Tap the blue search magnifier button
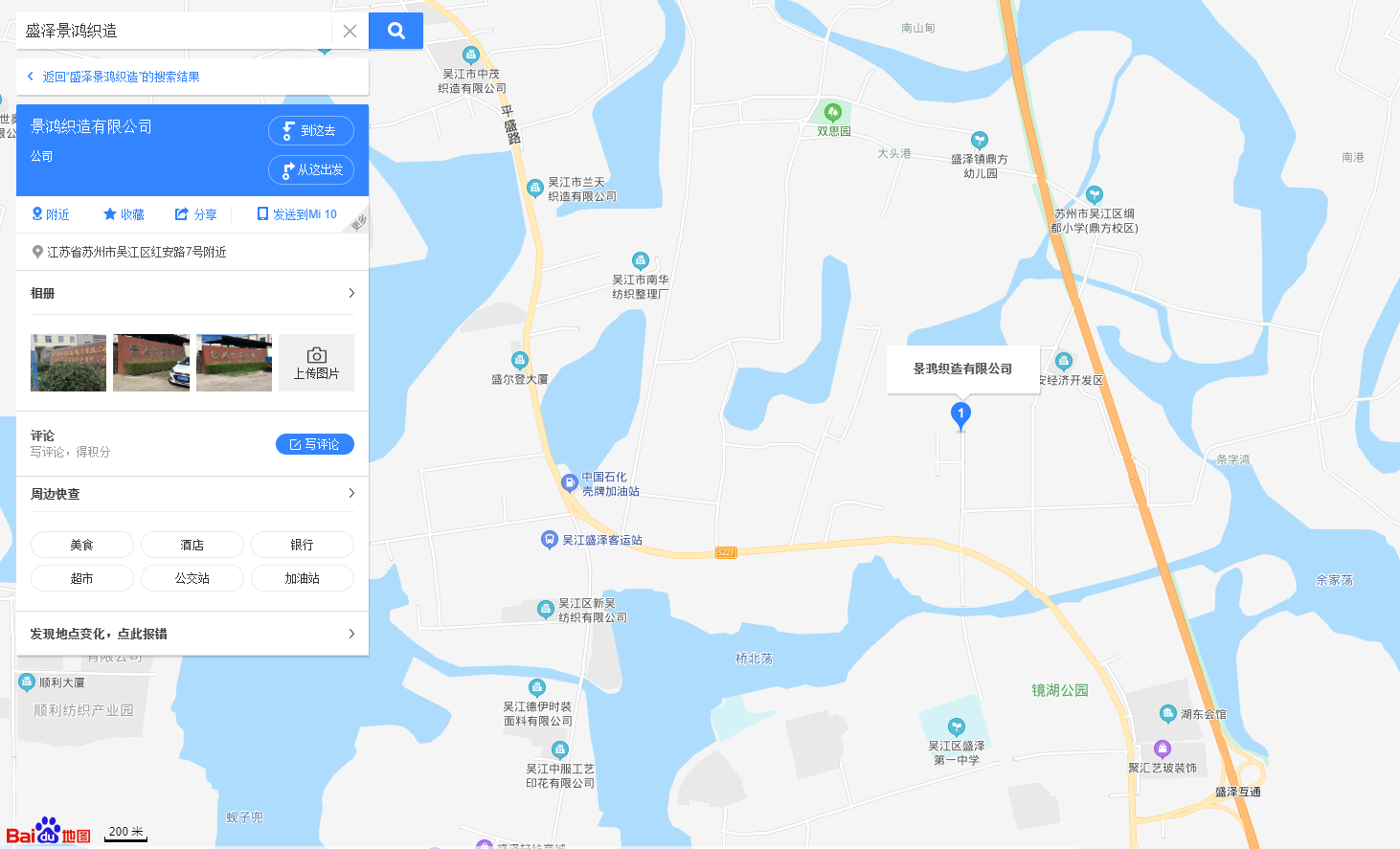The width and height of the screenshot is (1400, 849). tap(395, 31)
